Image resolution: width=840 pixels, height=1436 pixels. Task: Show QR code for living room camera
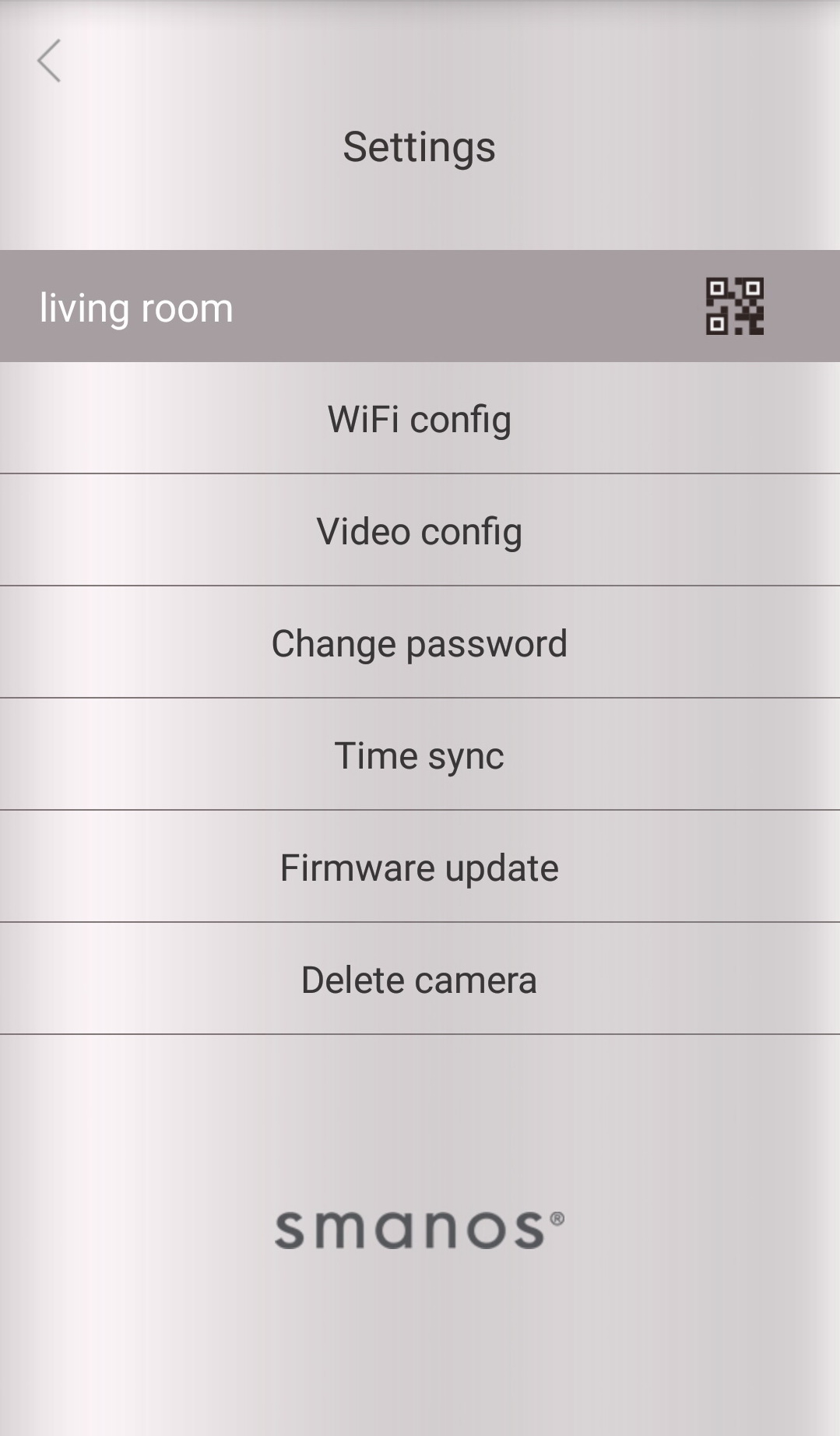click(x=734, y=306)
